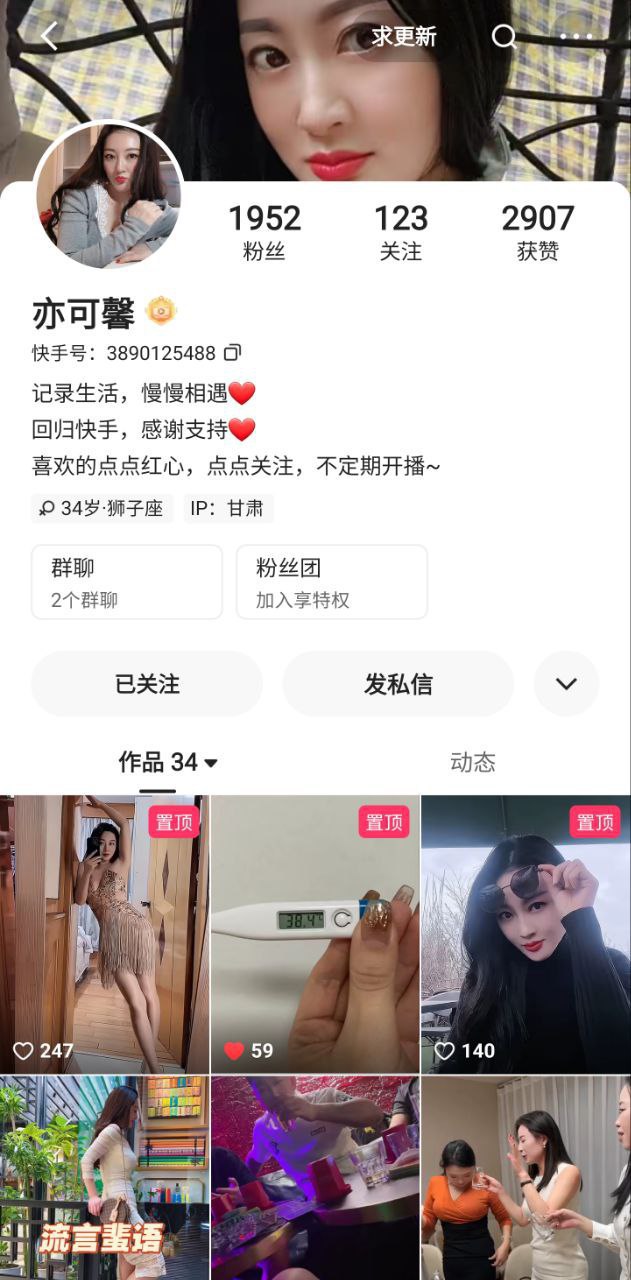Open the three-dot overflow menu

(x=576, y=37)
